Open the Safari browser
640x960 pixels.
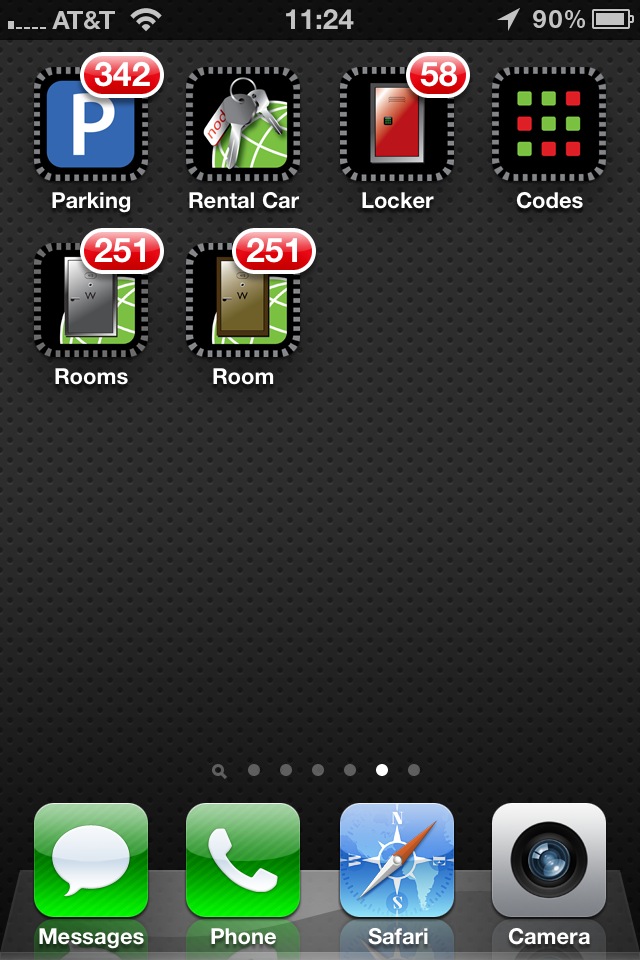(x=397, y=861)
